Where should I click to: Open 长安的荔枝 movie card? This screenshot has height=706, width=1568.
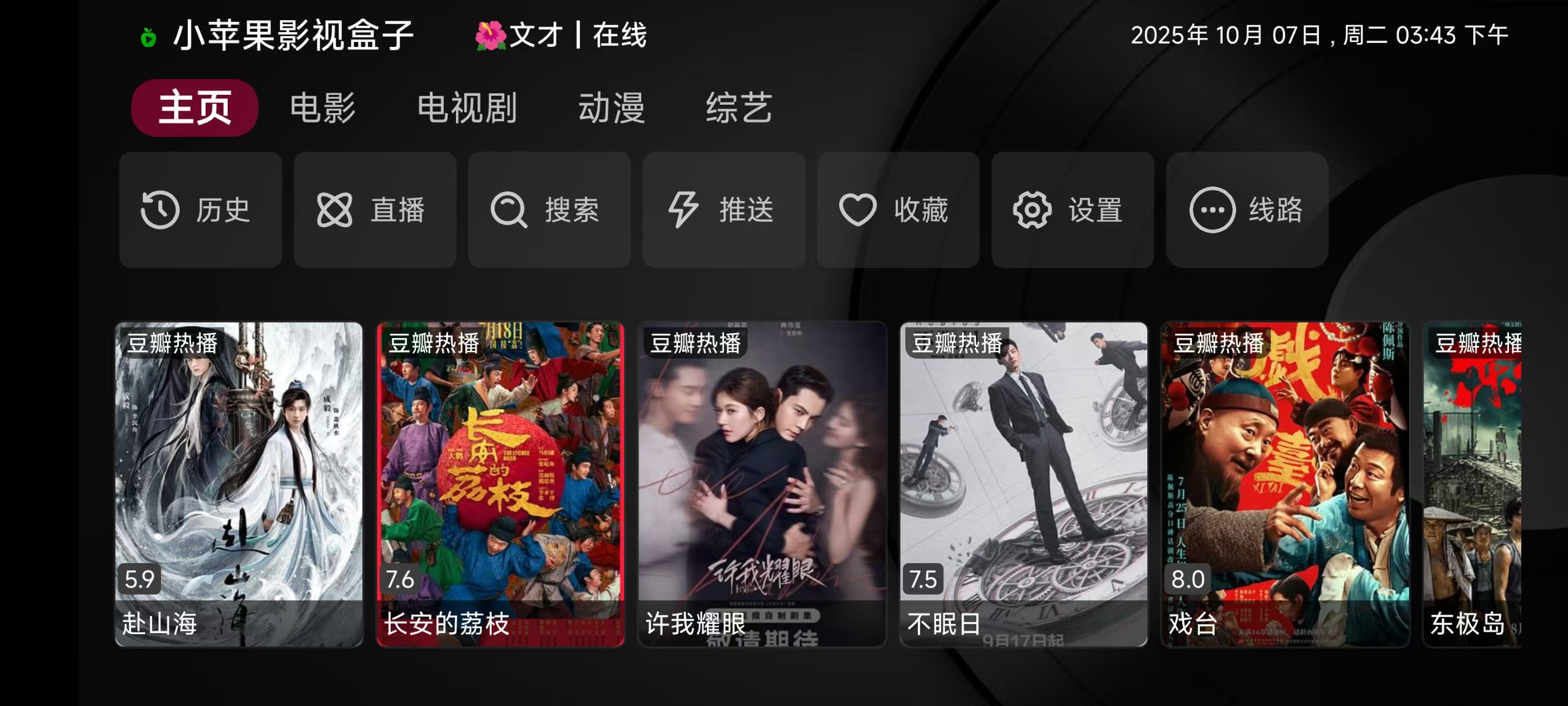[x=501, y=484]
